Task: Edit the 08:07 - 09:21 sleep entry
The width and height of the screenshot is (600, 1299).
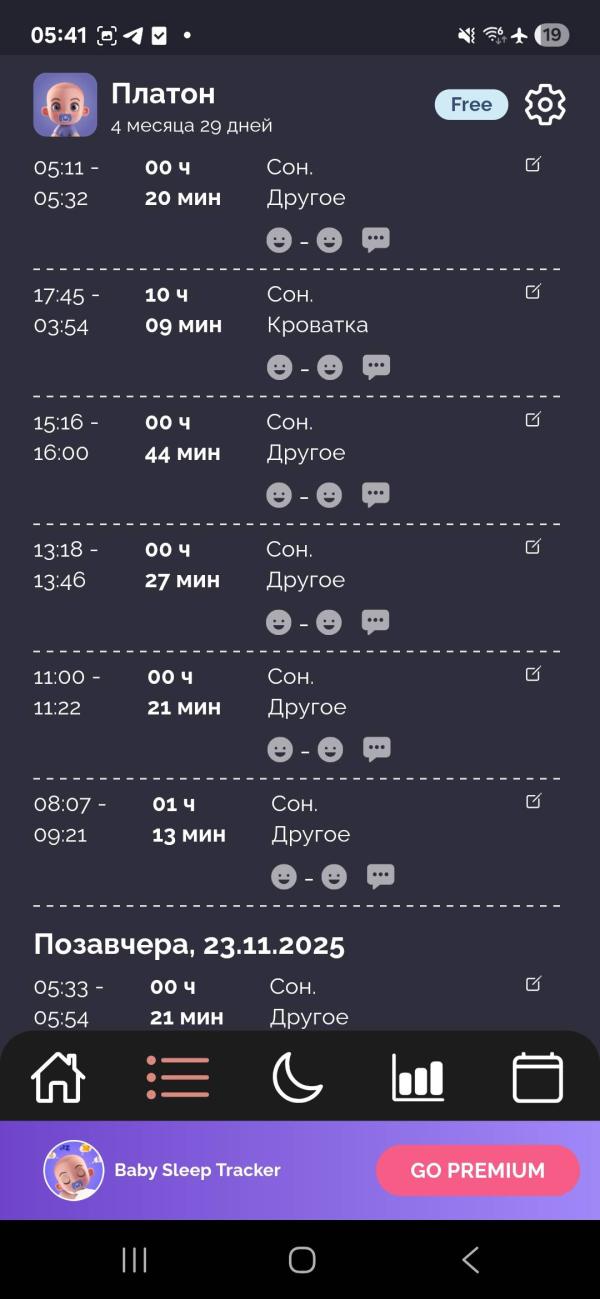Action: (533, 800)
